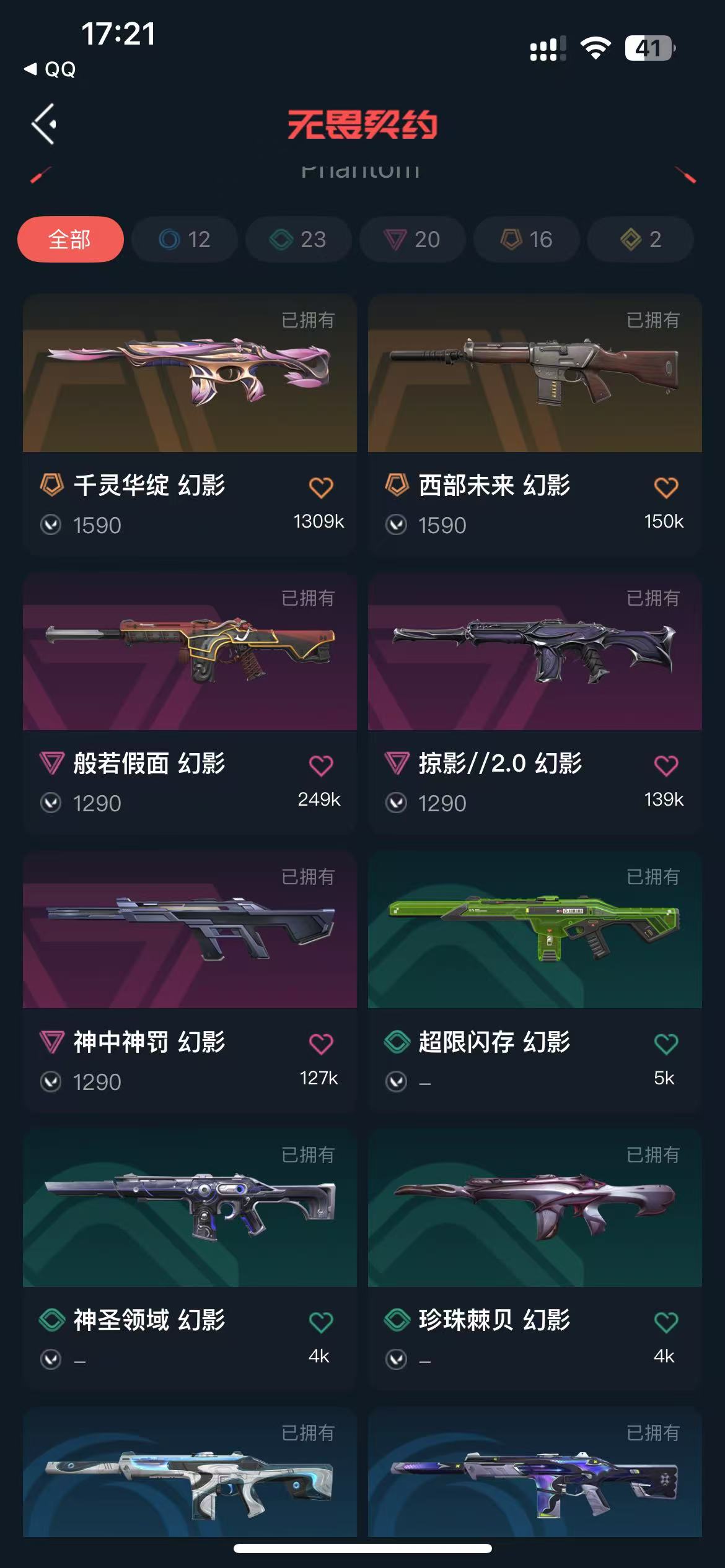Like the 千灵华绽 幻影 skin
725x1568 pixels.
click(x=321, y=487)
